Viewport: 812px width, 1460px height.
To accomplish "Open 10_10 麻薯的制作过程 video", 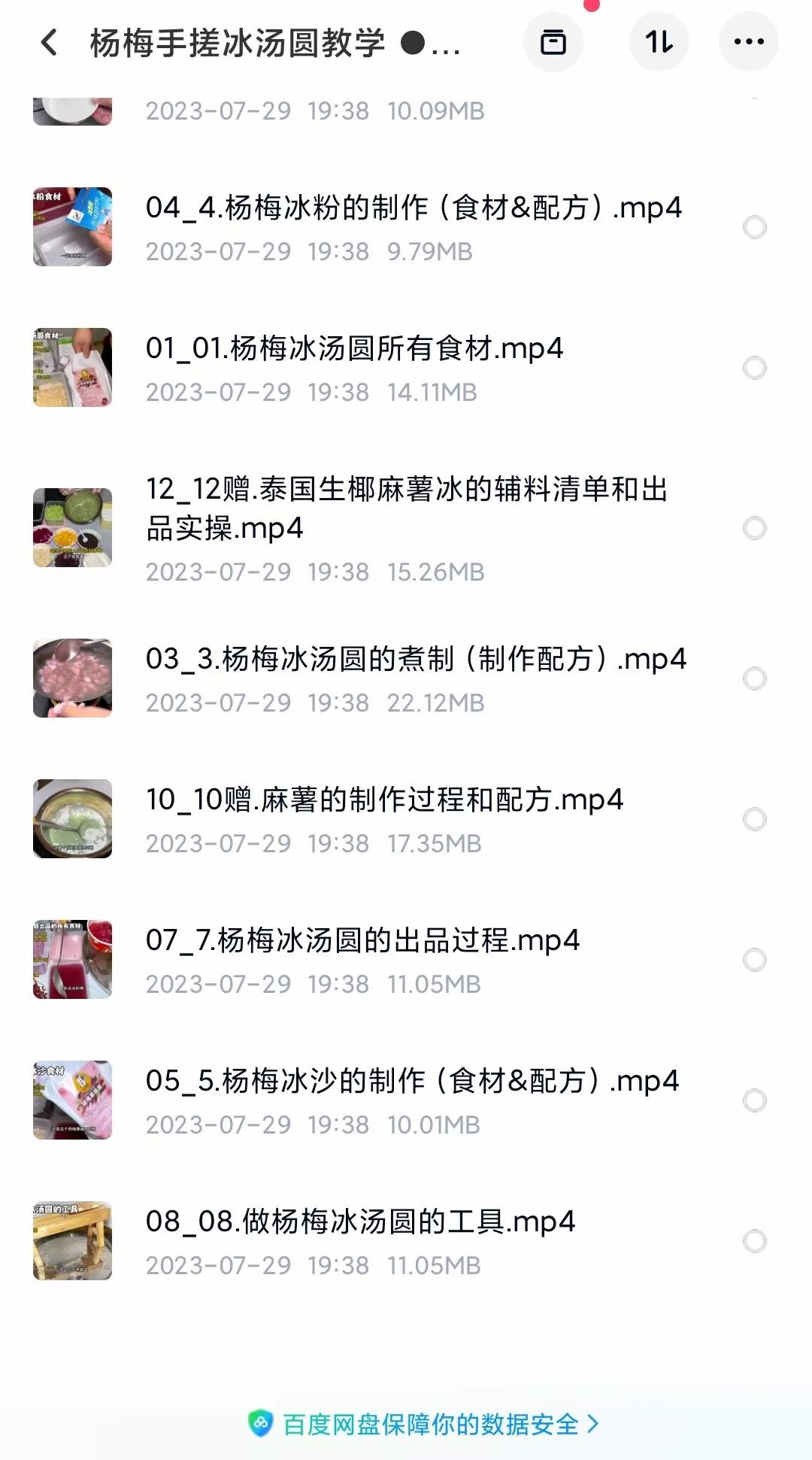I will [x=385, y=800].
